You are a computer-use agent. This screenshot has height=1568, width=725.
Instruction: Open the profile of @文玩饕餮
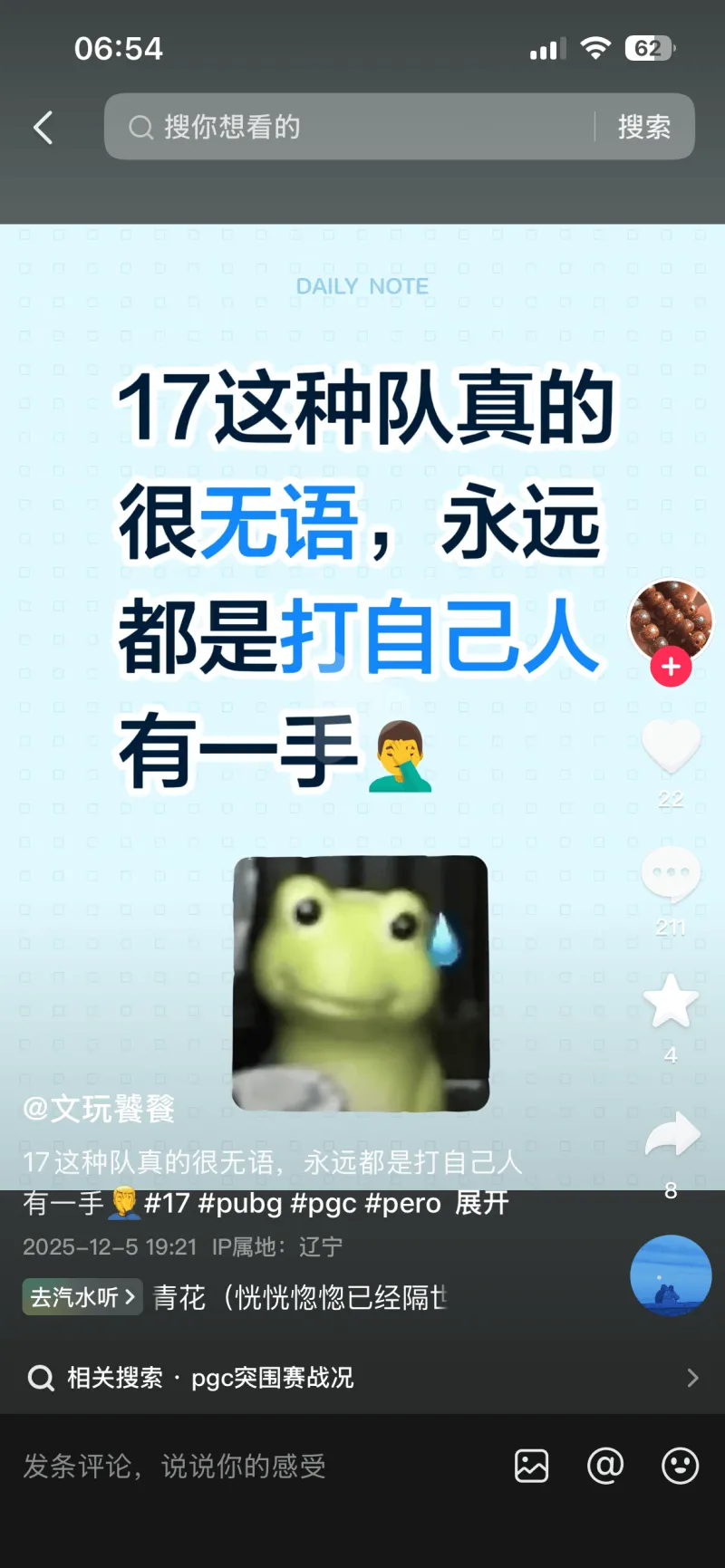99,1108
